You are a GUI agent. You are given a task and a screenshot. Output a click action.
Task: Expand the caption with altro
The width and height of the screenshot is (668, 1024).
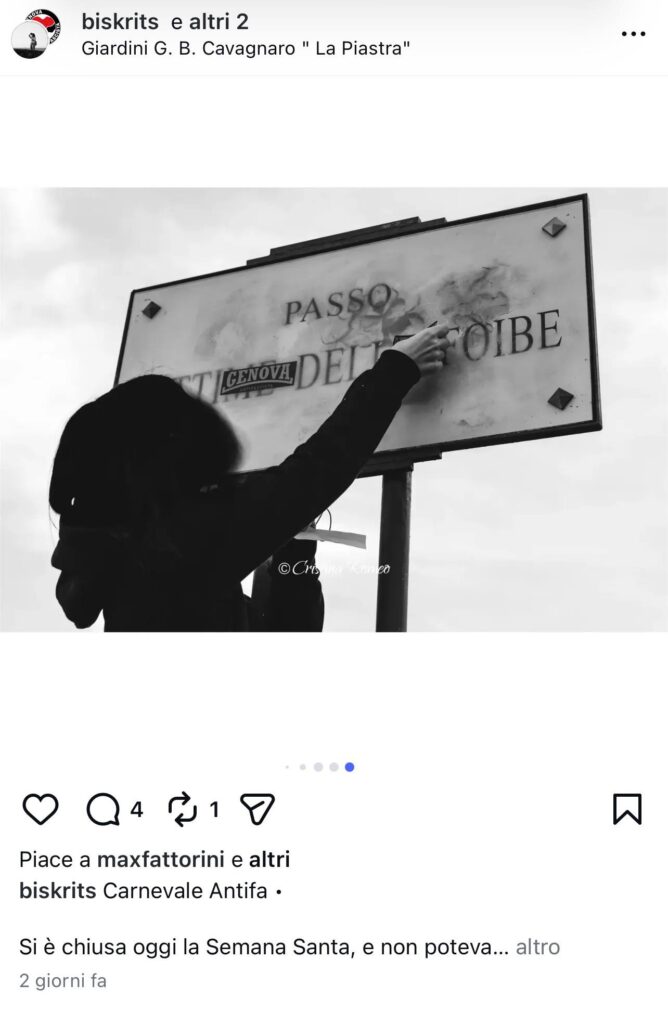[538, 947]
